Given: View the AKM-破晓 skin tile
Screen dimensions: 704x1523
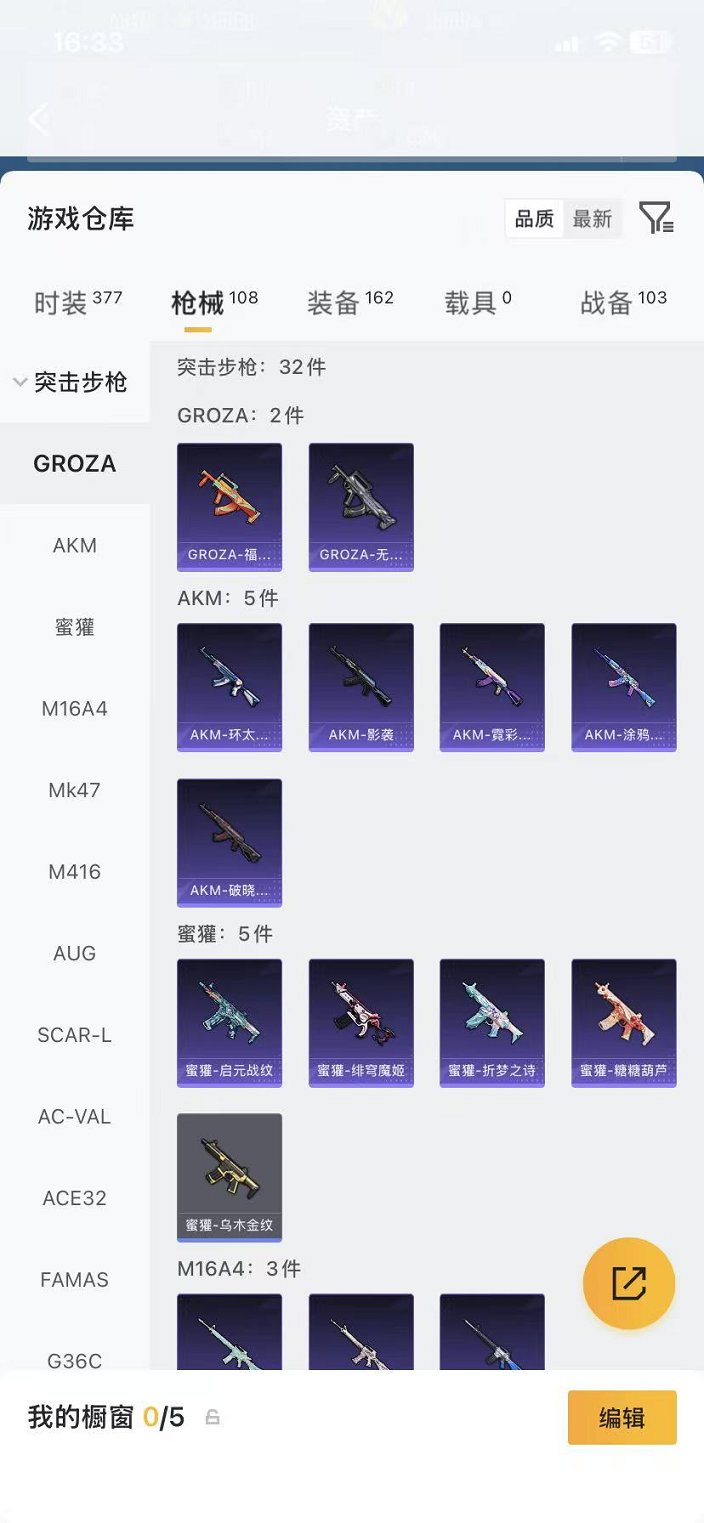Looking at the screenshot, I should 229,842.
